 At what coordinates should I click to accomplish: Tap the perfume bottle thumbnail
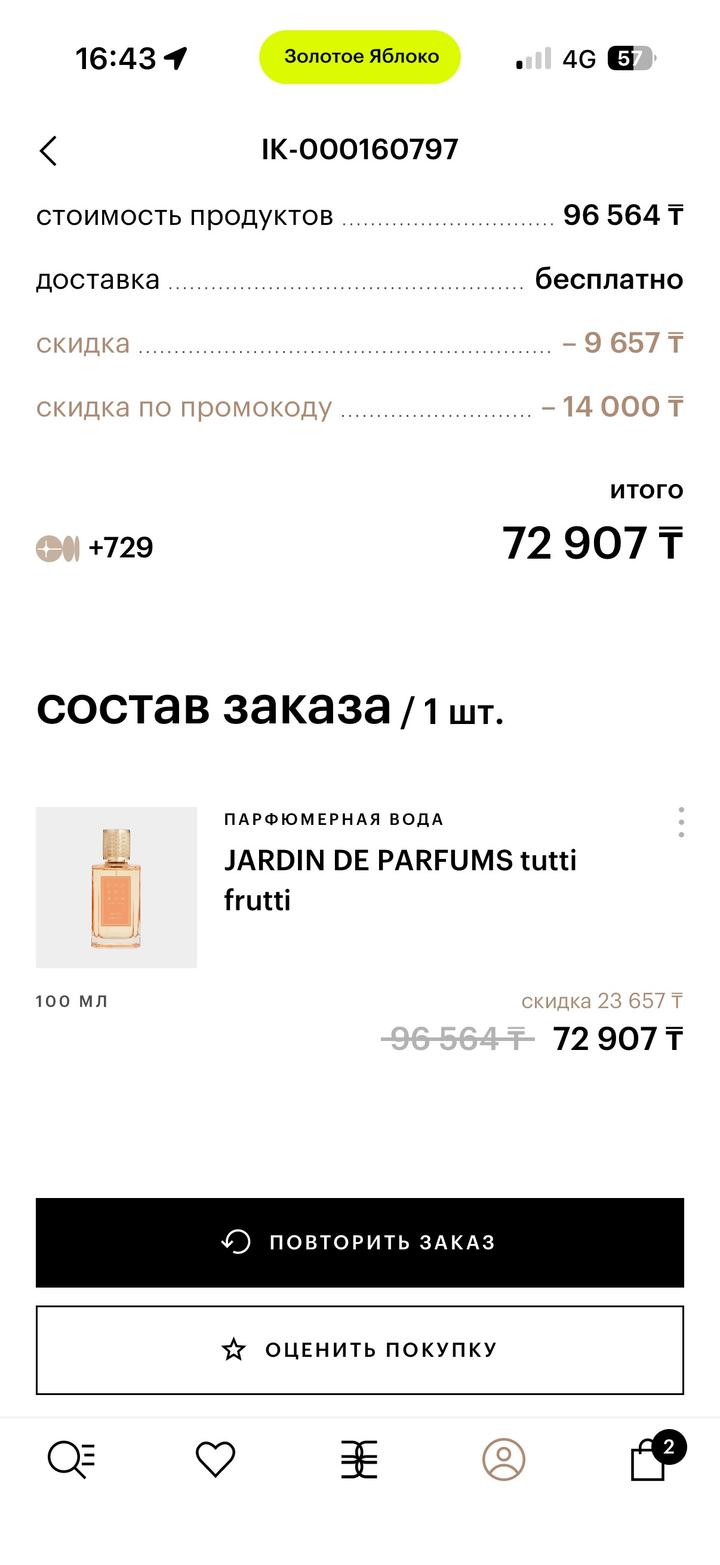tap(116, 886)
